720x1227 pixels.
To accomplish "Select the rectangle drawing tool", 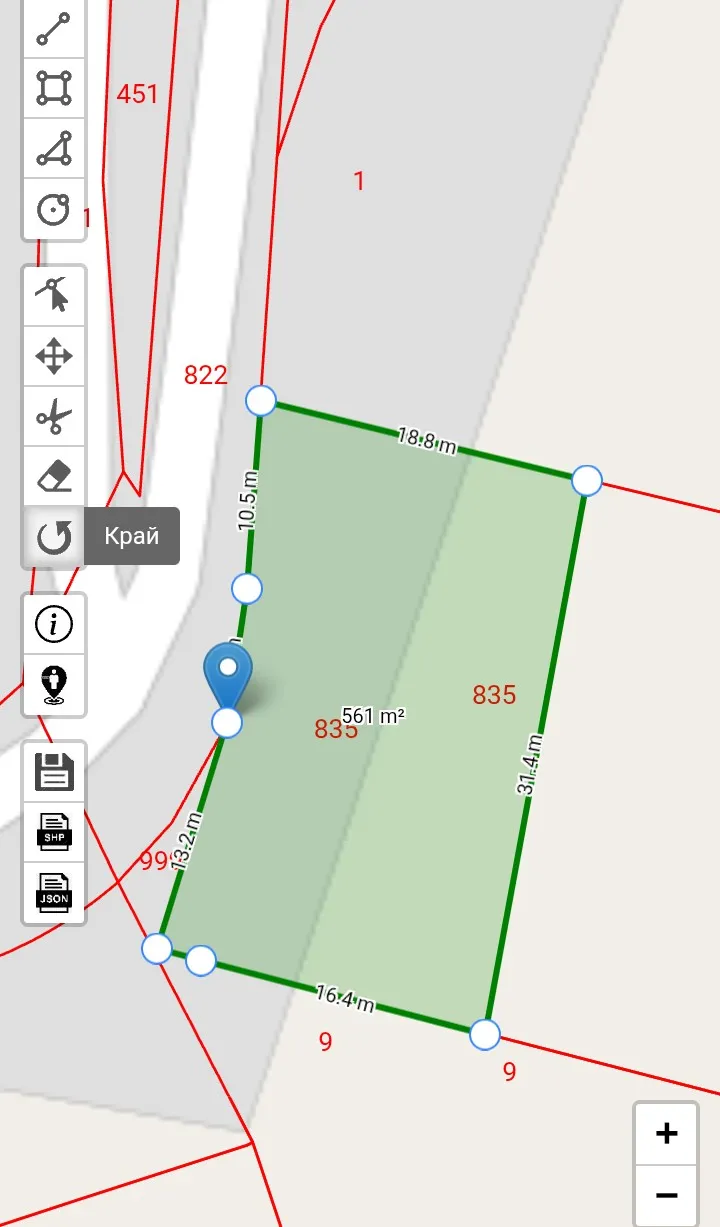I will tap(53, 88).
